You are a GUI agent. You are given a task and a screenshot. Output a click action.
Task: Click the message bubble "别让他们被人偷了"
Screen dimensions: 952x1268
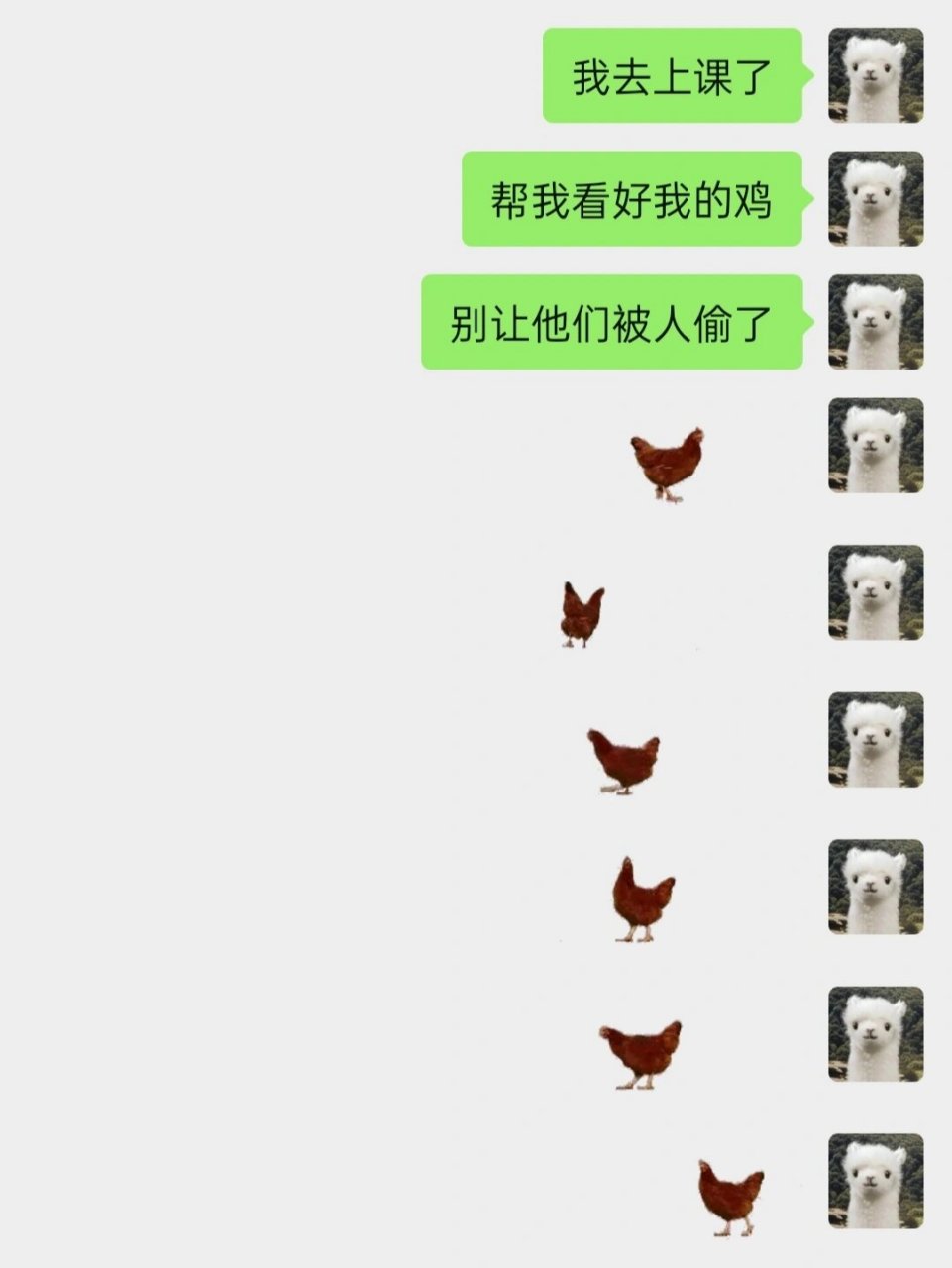point(614,322)
